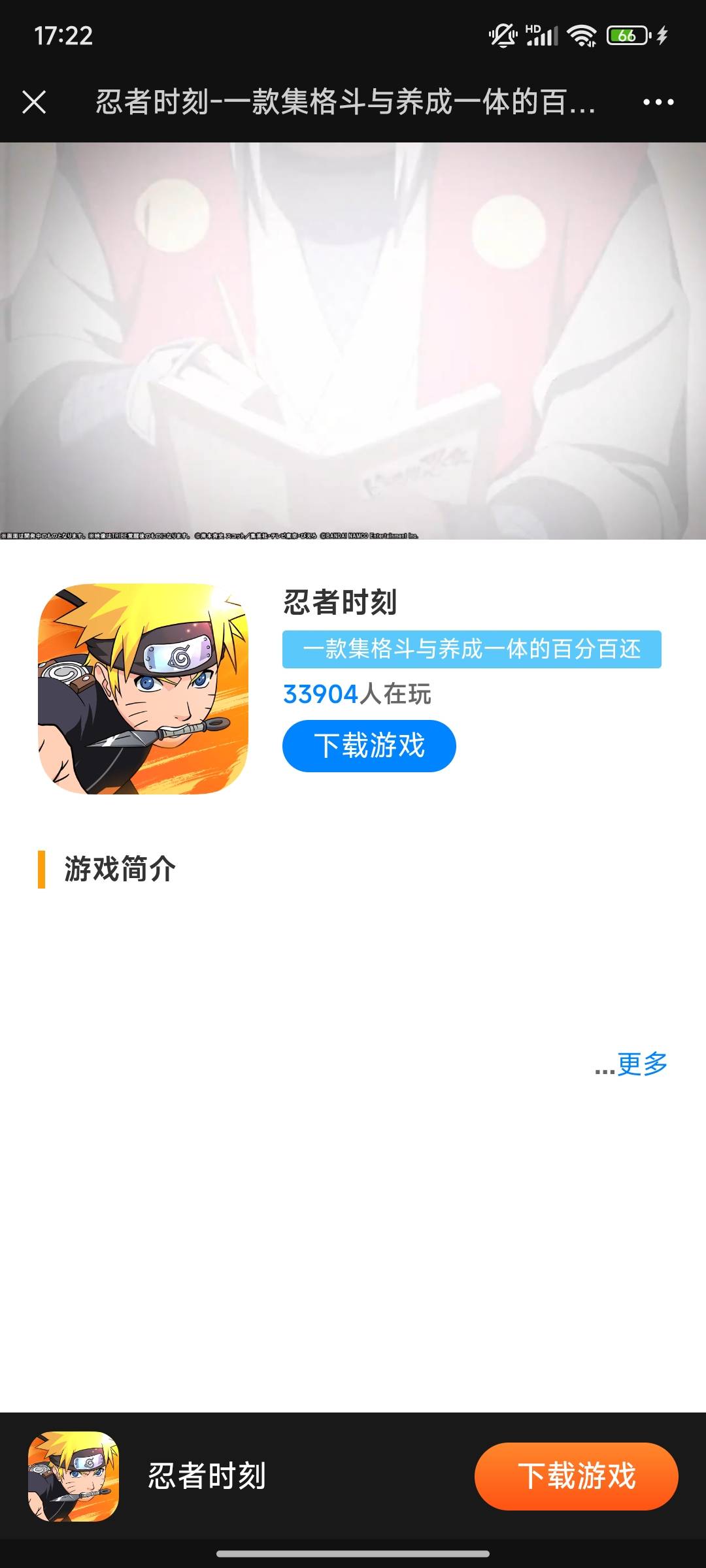Tap the blue 下载游戏 button
This screenshot has width=706, height=1568.
click(369, 745)
